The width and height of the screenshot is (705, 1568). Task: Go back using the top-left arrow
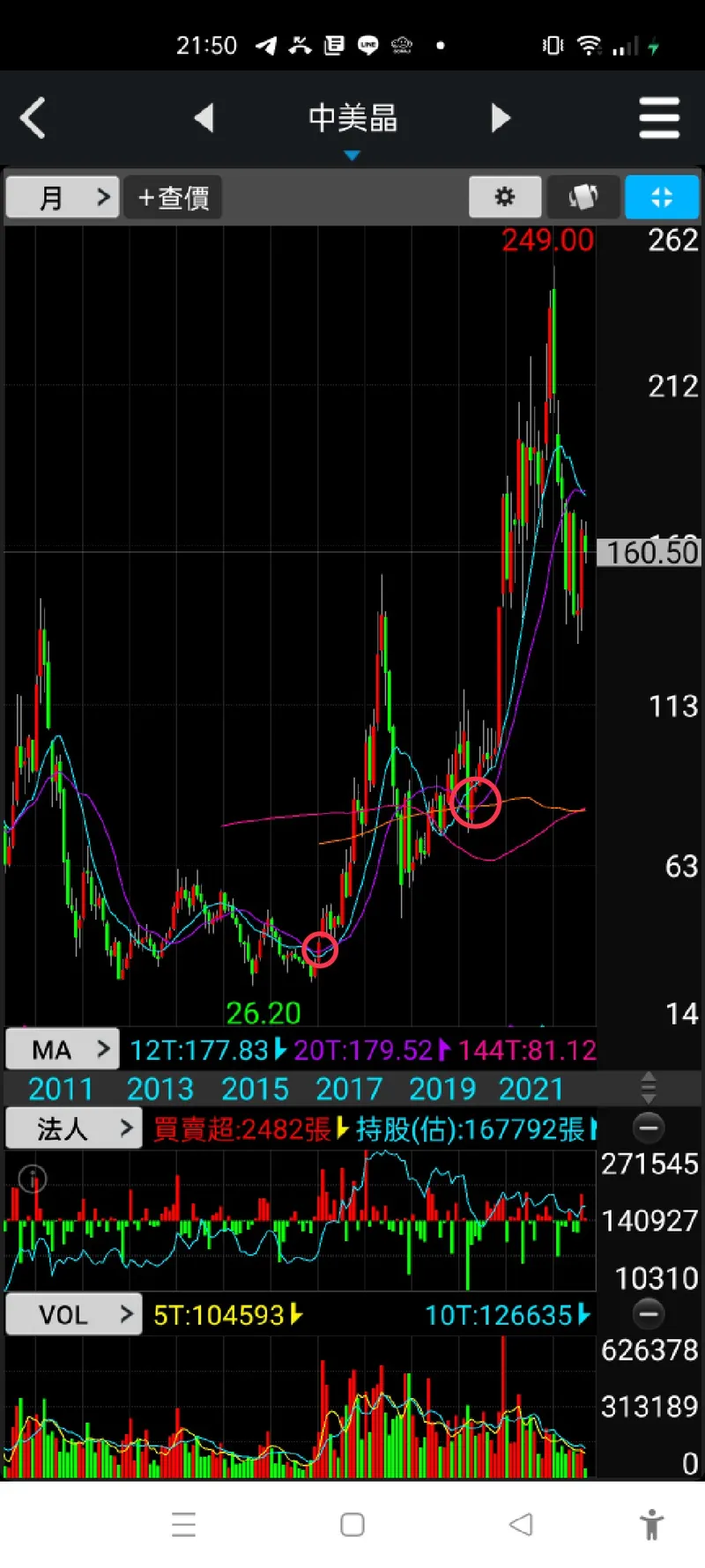[x=33, y=118]
